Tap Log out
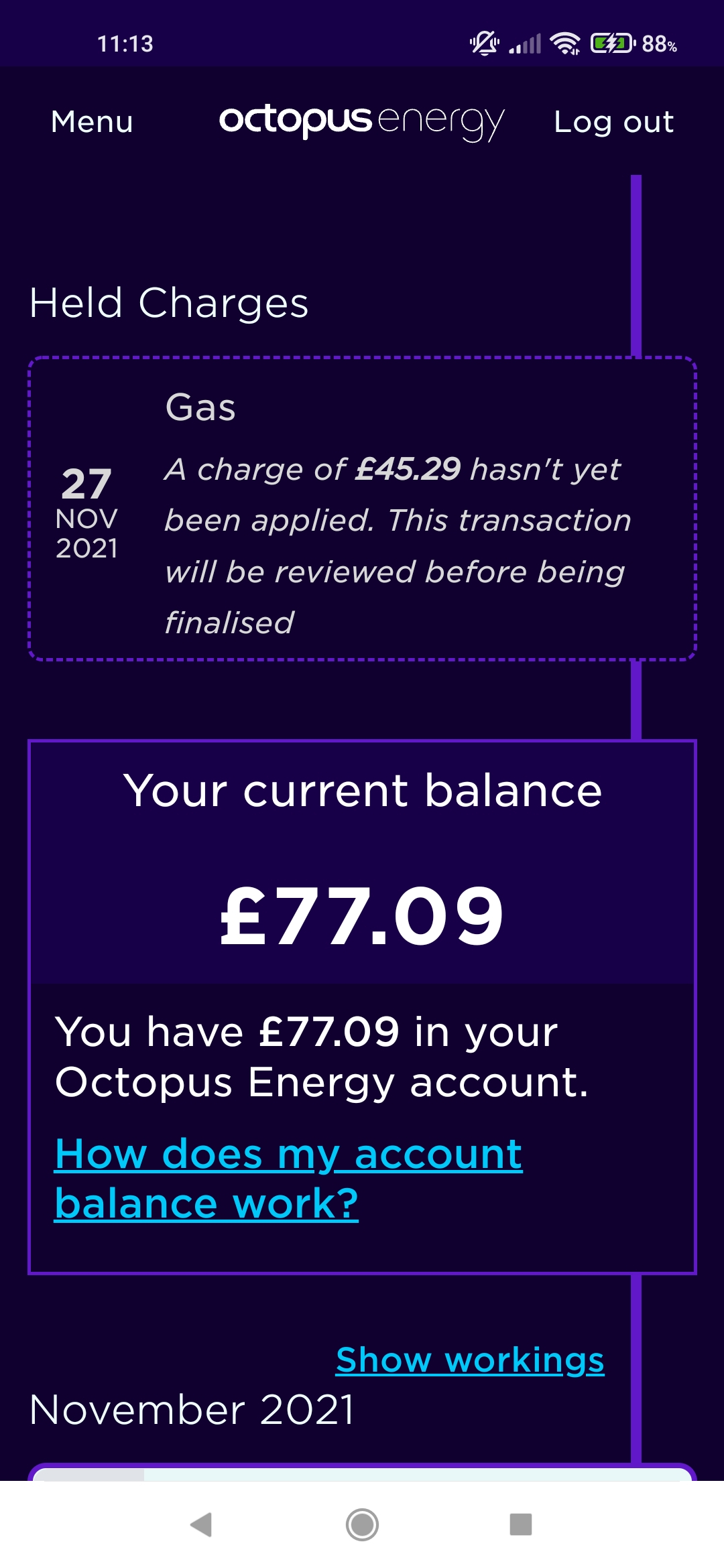The height and width of the screenshot is (1568, 724). [613, 122]
